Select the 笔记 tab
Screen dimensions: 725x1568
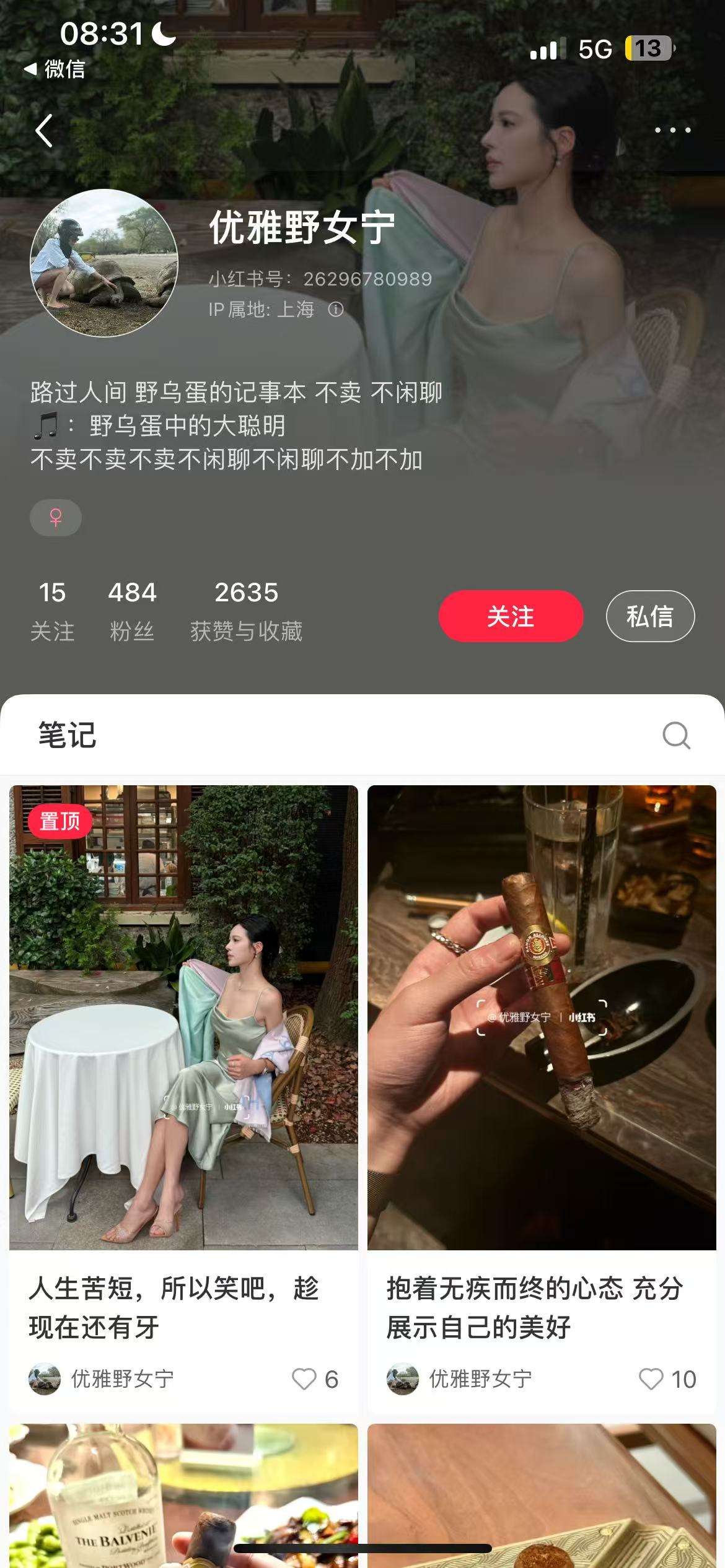coord(67,735)
